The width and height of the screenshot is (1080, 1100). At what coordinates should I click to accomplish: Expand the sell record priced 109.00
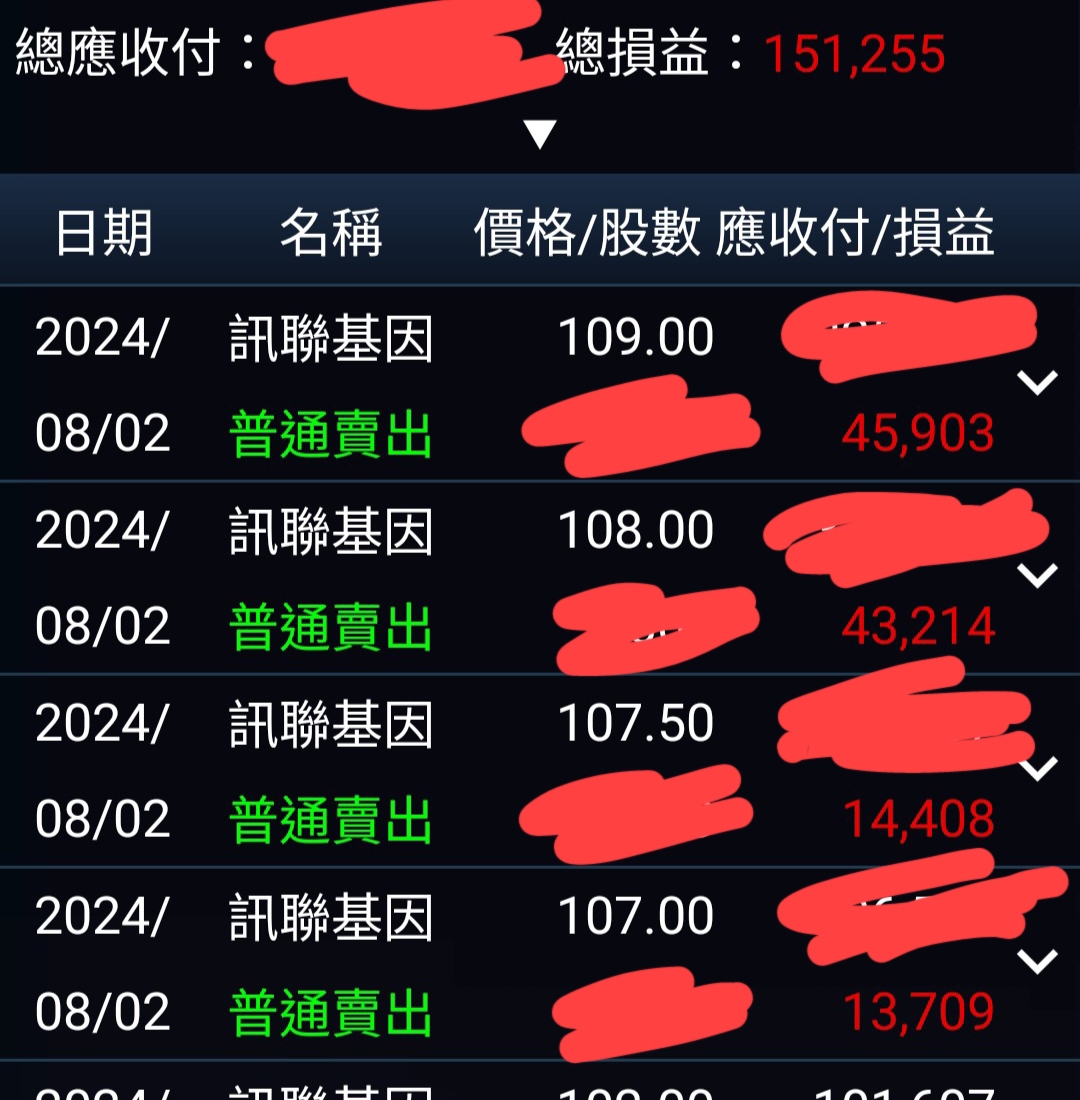tap(1037, 382)
